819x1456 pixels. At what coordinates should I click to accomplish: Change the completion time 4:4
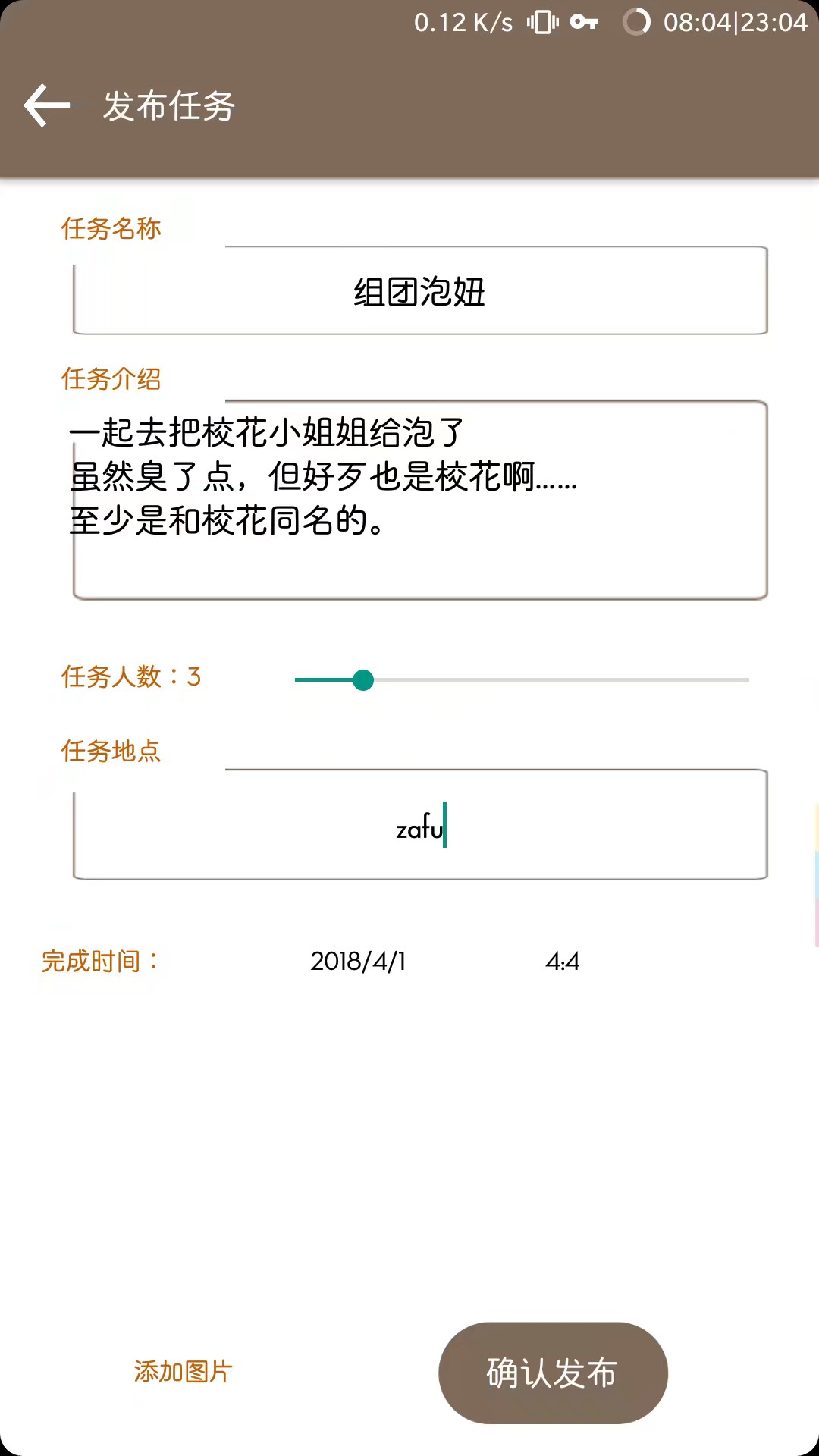coord(563,962)
